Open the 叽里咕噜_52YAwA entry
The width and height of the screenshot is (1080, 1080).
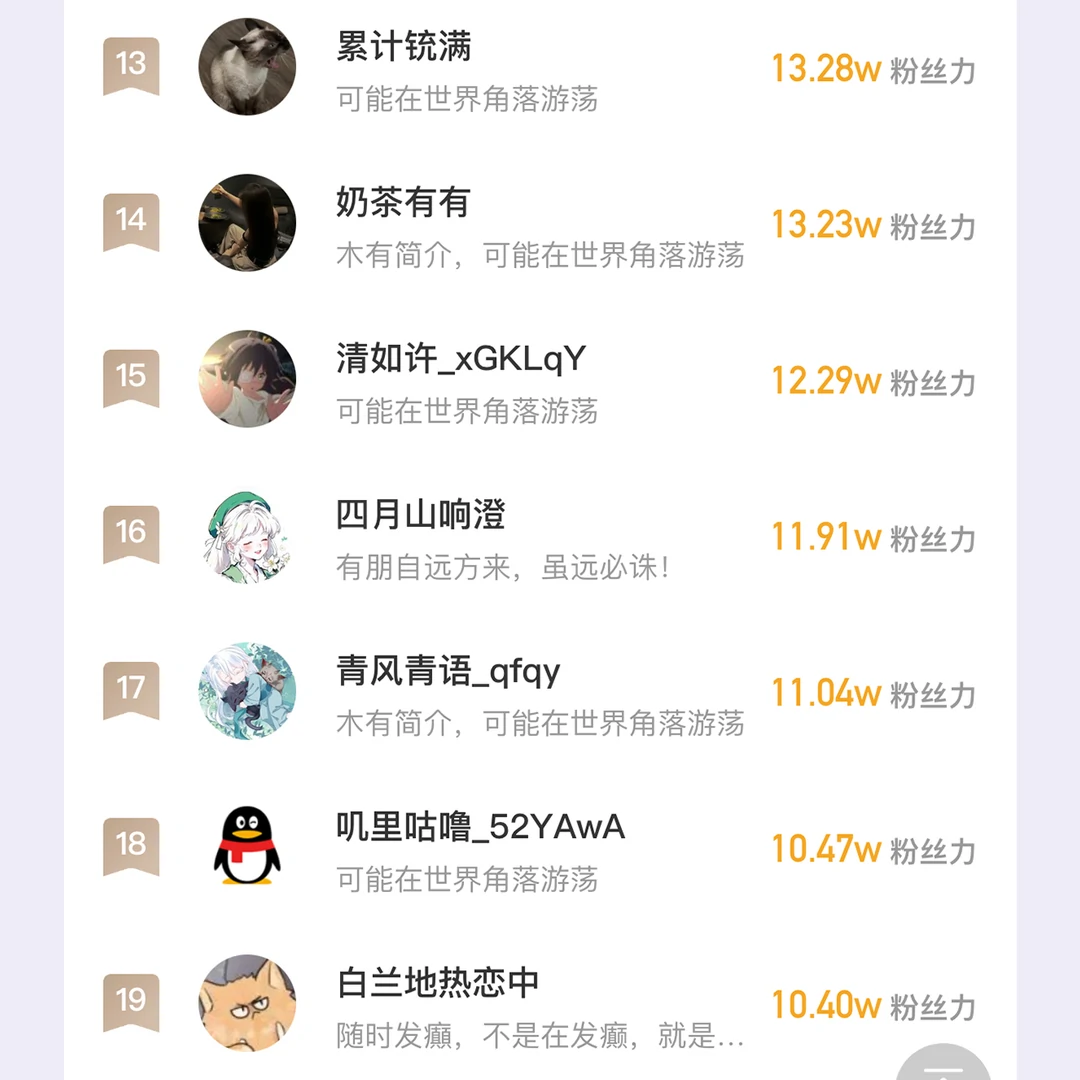click(x=480, y=828)
